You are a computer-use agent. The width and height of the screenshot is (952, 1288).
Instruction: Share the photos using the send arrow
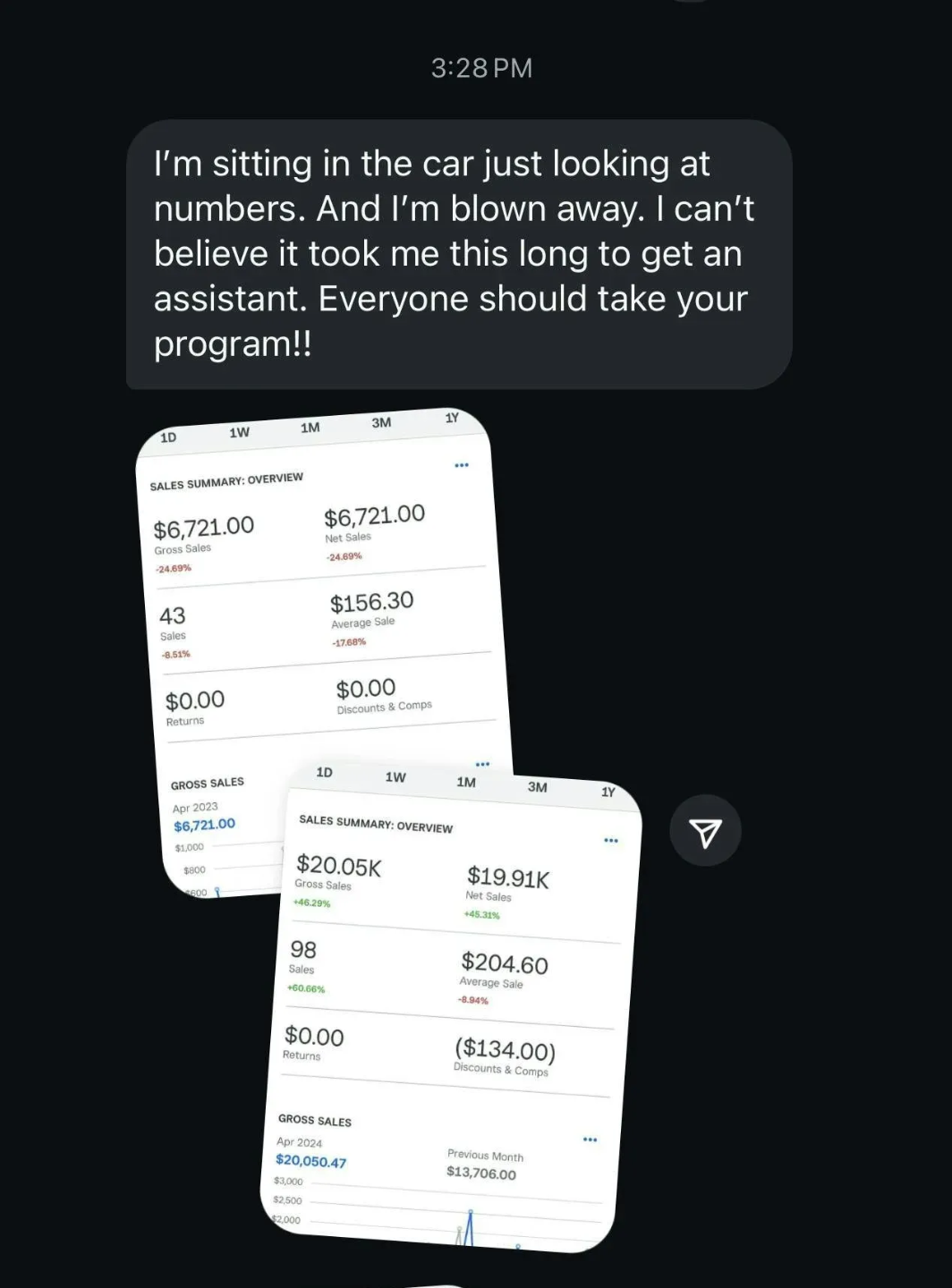click(705, 831)
